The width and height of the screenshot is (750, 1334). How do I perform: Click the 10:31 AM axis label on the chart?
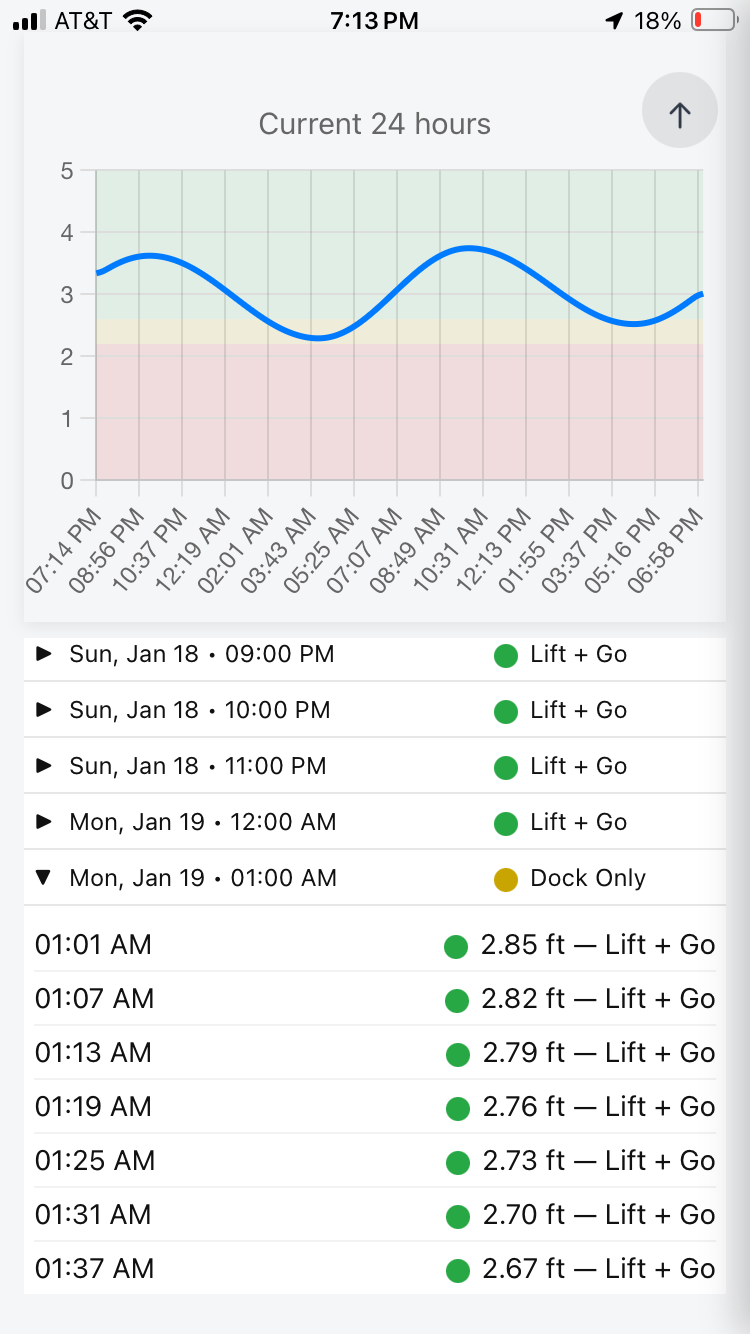coord(440,550)
